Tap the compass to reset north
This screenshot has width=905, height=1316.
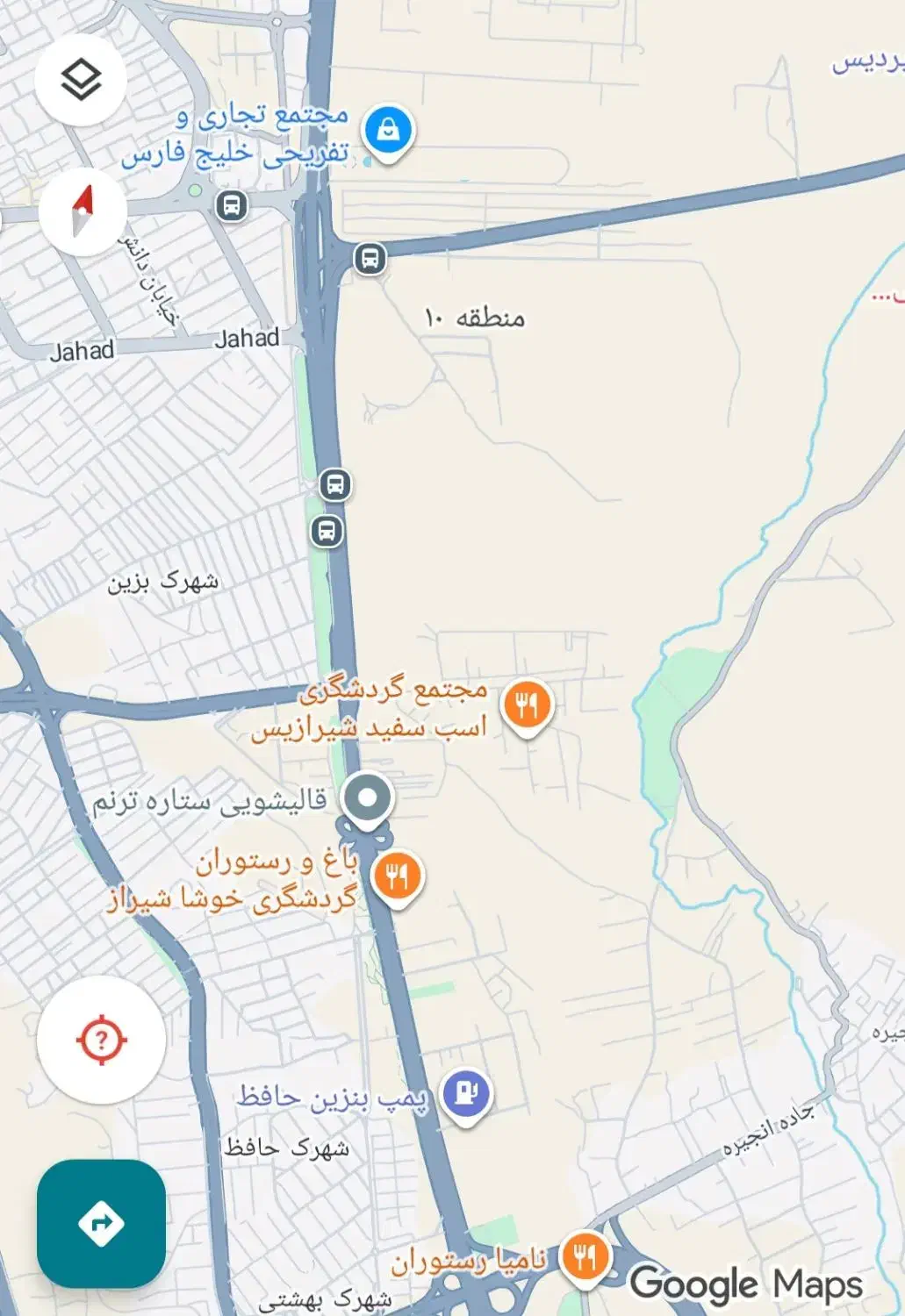82,211
